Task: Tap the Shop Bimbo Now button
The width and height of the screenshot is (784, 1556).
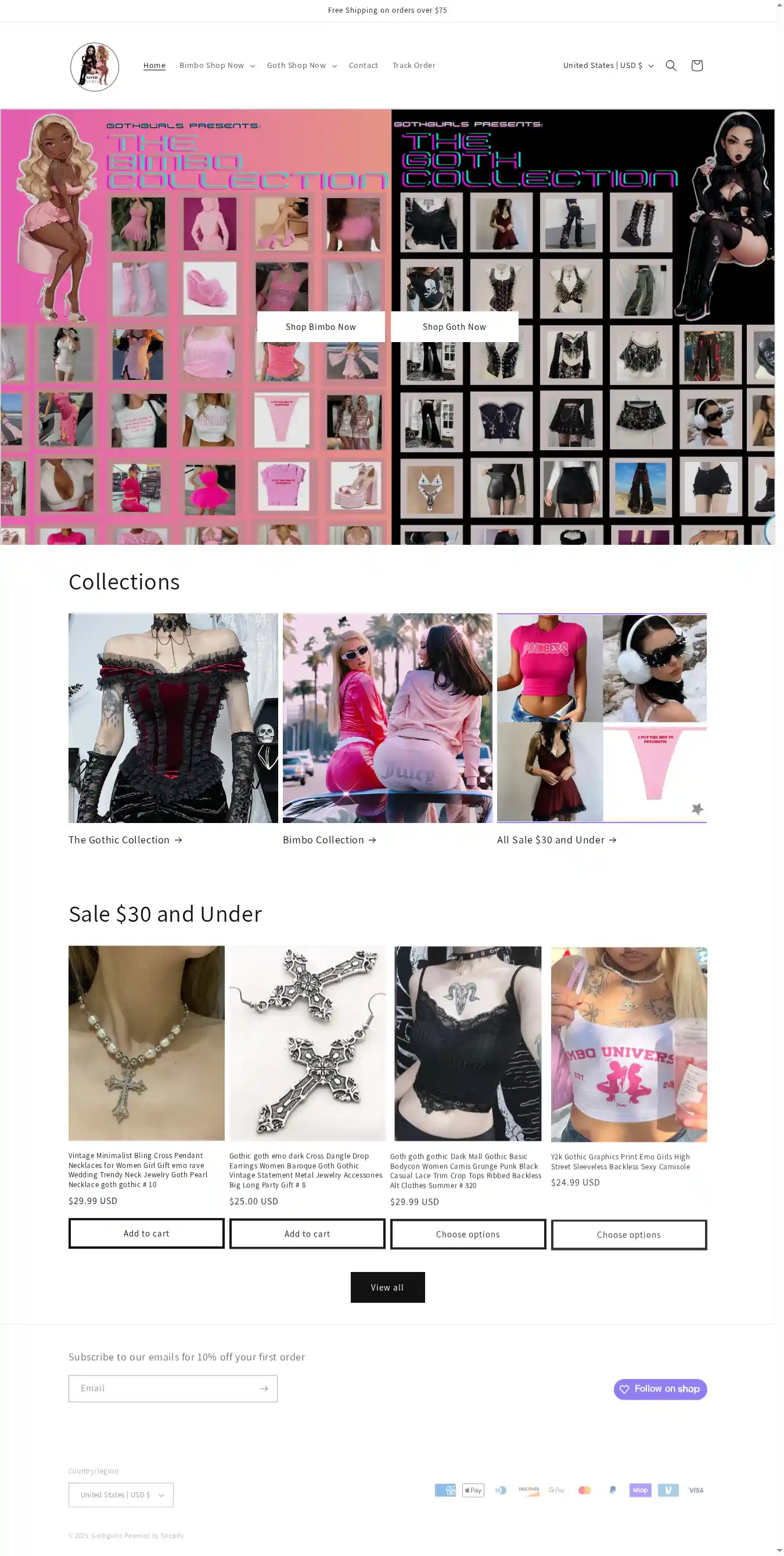Action: click(321, 327)
